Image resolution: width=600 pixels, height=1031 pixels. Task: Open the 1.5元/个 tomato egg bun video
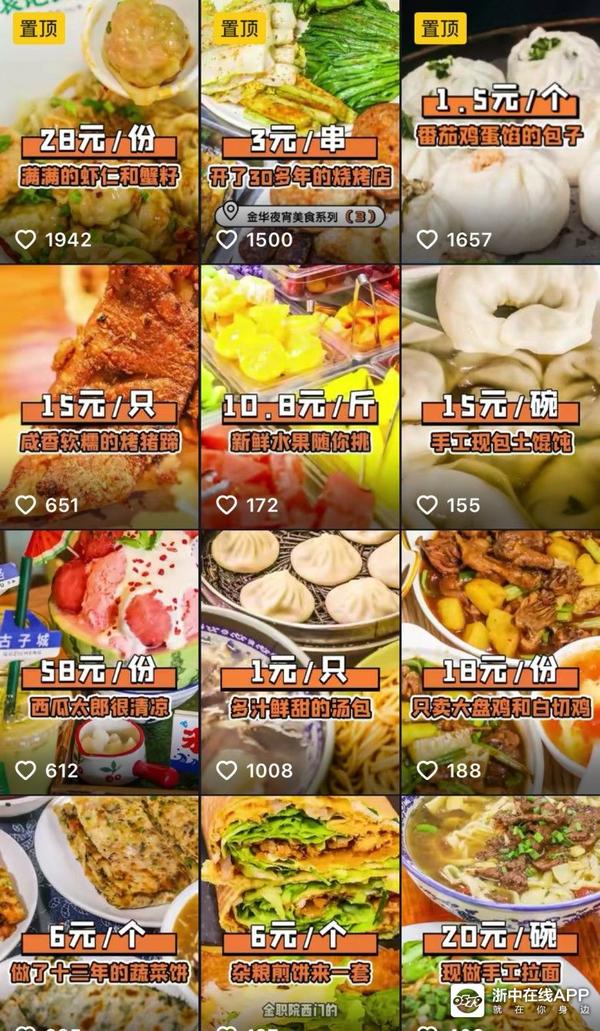coord(500,130)
